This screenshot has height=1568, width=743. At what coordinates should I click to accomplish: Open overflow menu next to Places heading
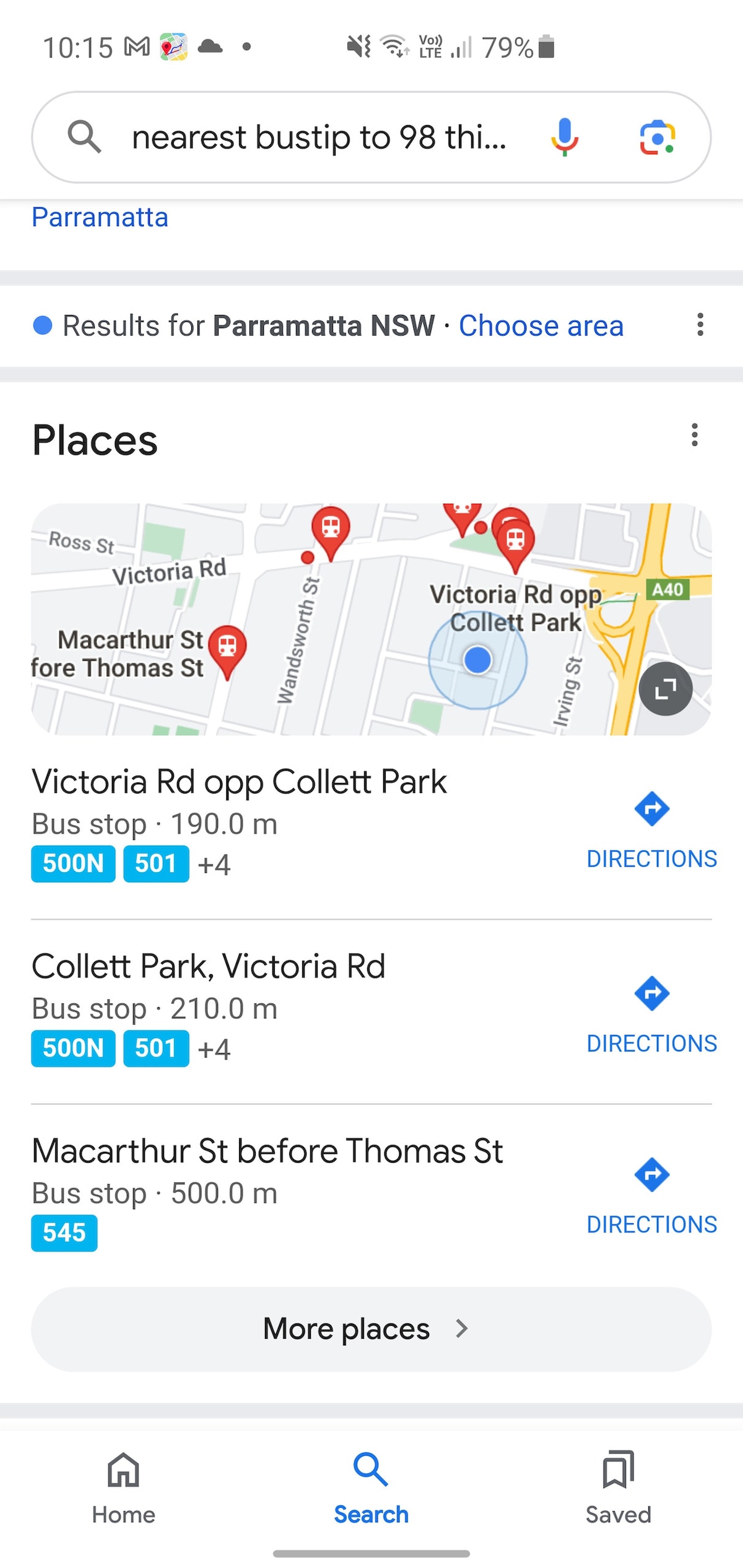[695, 435]
